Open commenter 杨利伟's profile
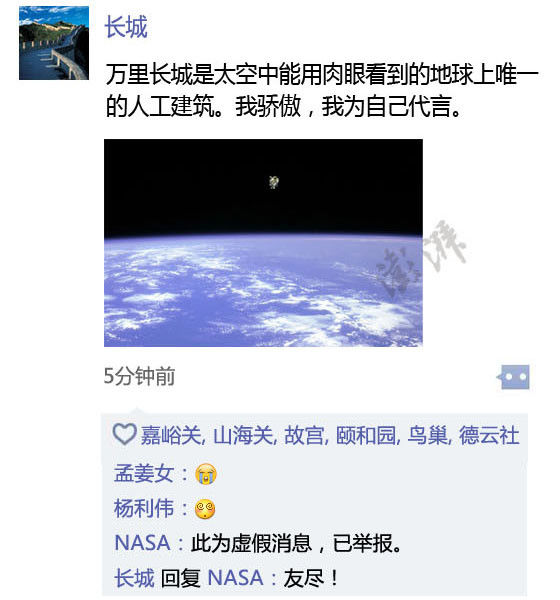The width and height of the screenshot is (560, 600). tap(144, 508)
